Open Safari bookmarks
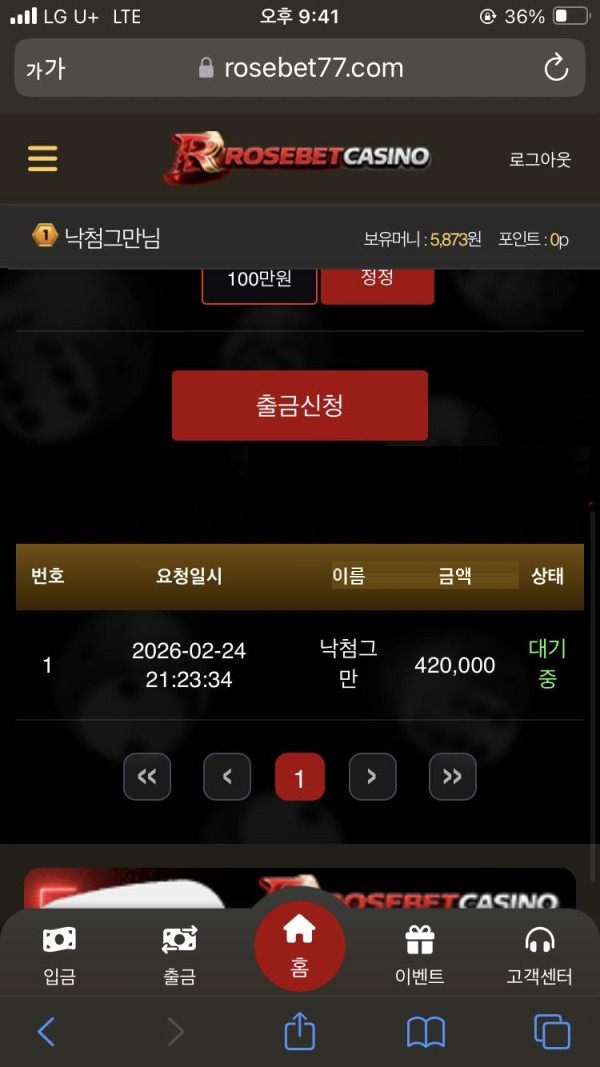The image size is (600, 1067). [x=426, y=1032]
